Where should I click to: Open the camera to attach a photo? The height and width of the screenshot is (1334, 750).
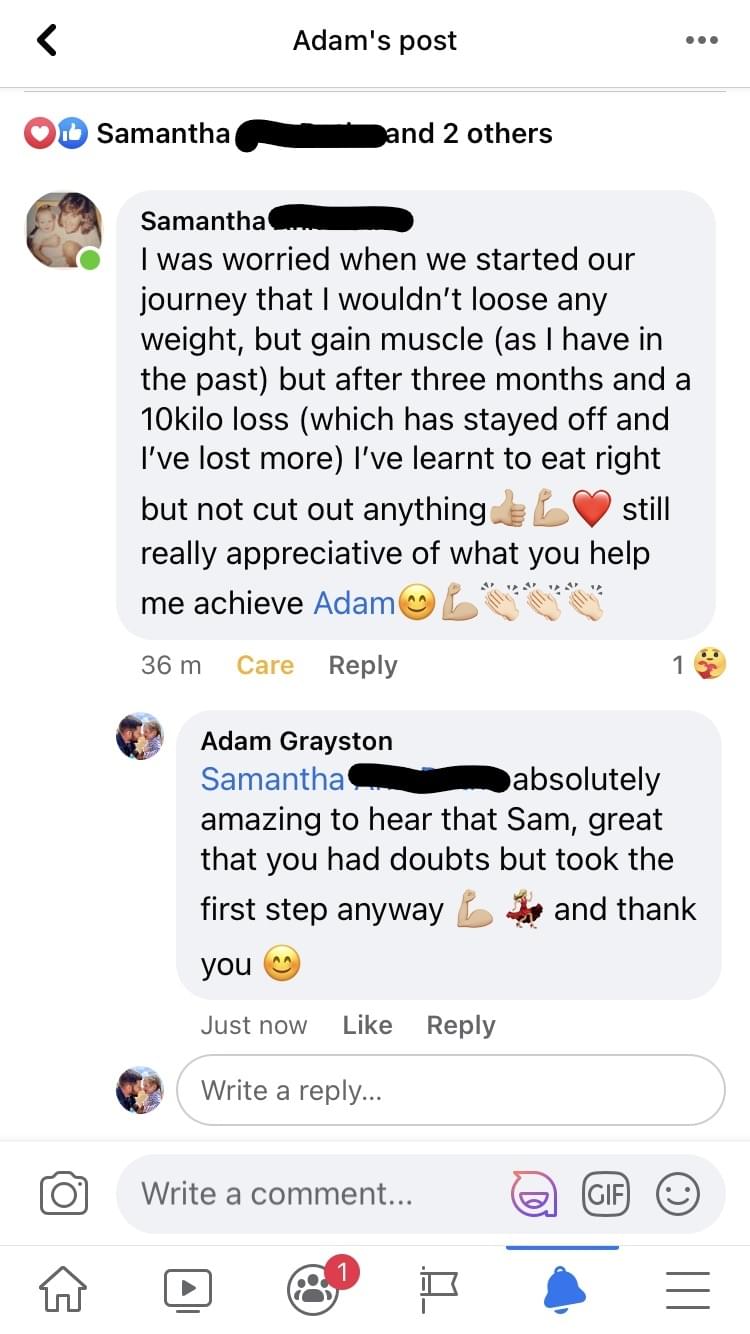coord(64,1194)
